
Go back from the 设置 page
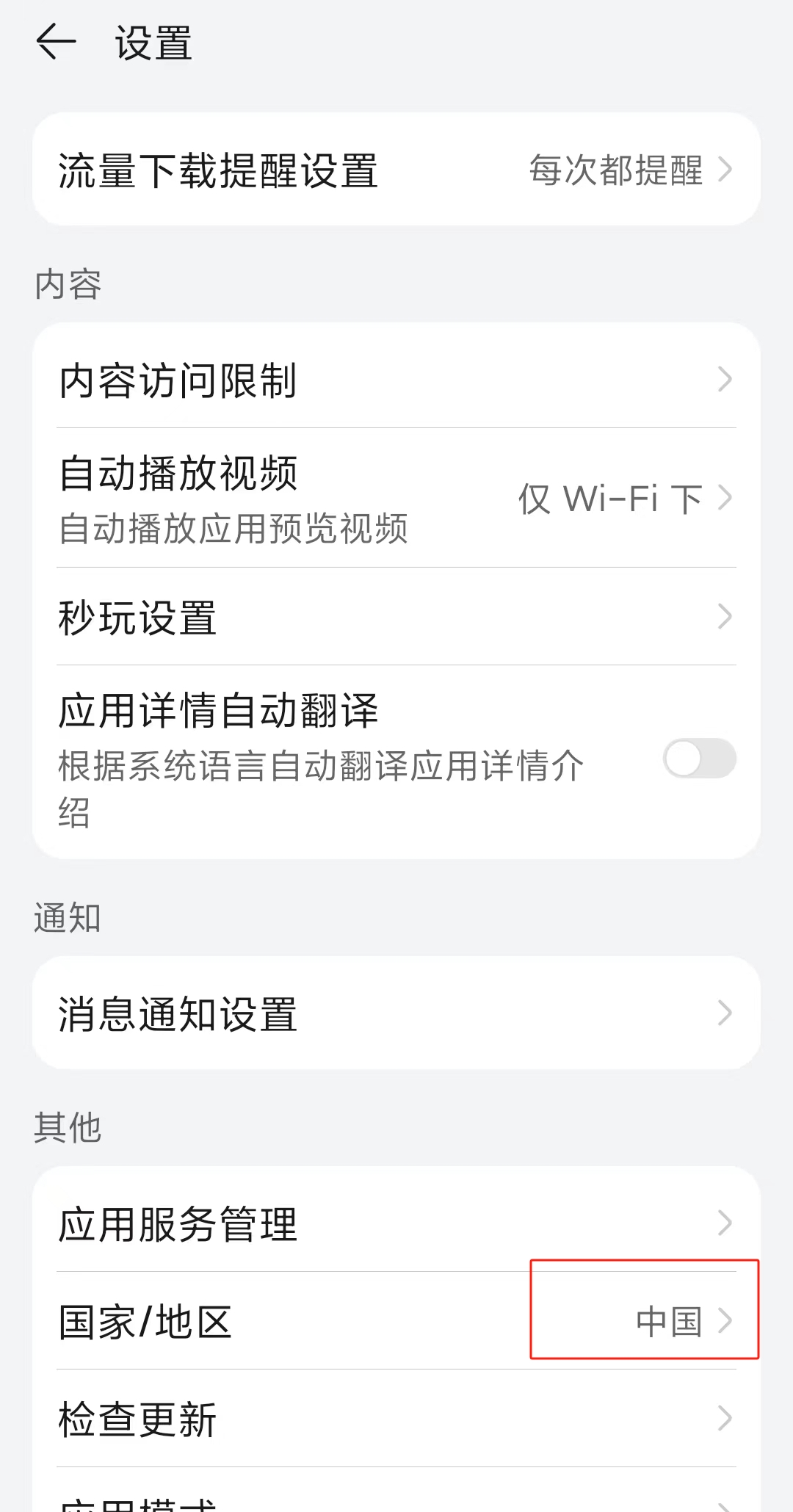point(56,42)
